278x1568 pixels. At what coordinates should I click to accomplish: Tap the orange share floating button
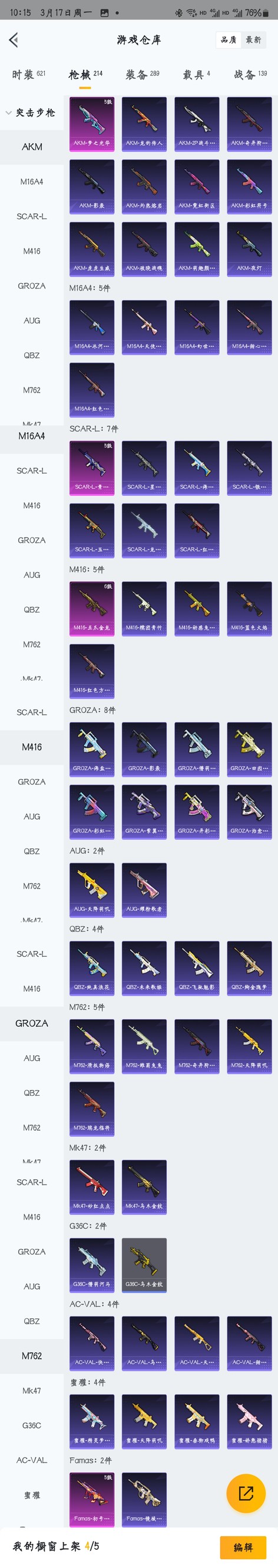coord(246,1493)
